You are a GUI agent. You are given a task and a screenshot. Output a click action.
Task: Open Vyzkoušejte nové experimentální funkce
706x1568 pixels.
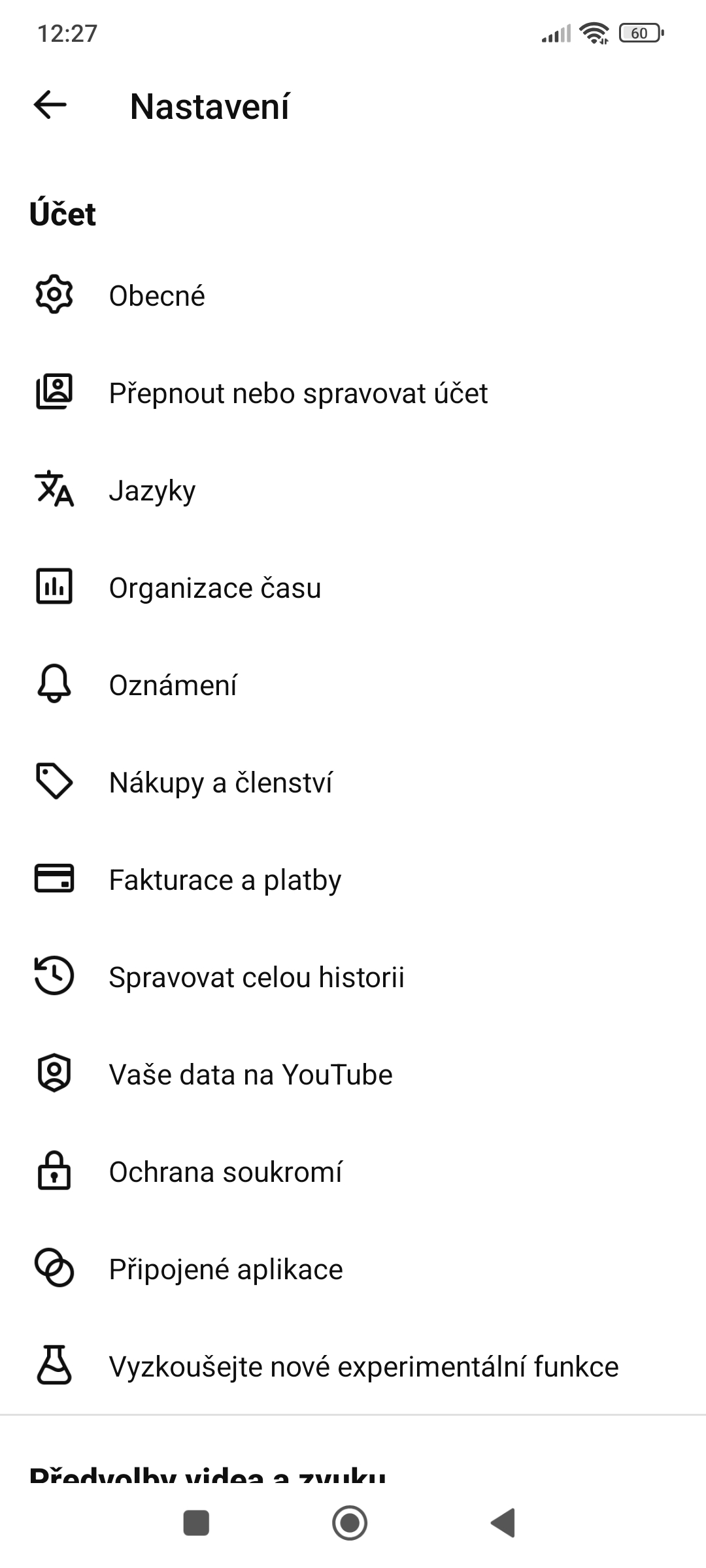363,1367
